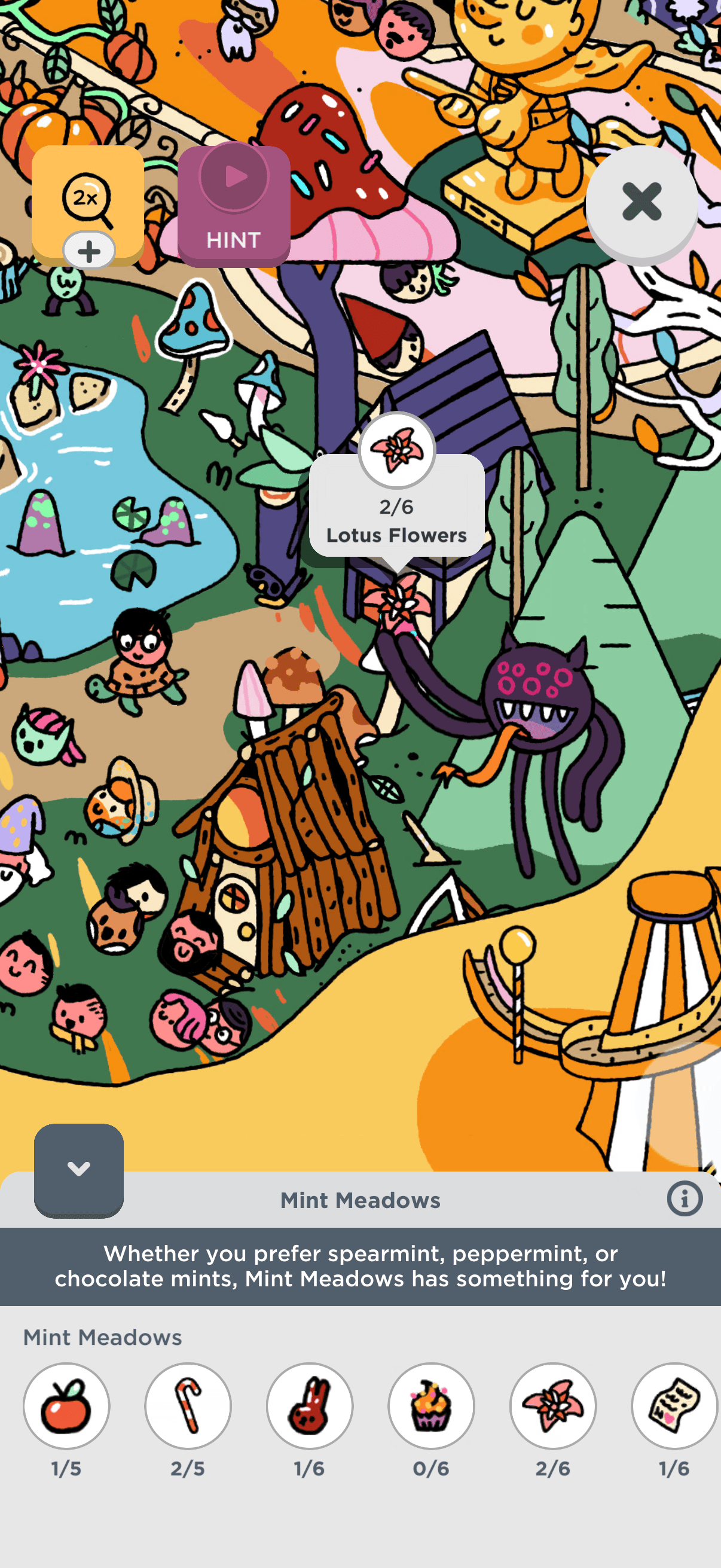Image resolution: width=721 pixels, height=1568 pixels.
Task: Watch a video for a hint
Action: 234,205
